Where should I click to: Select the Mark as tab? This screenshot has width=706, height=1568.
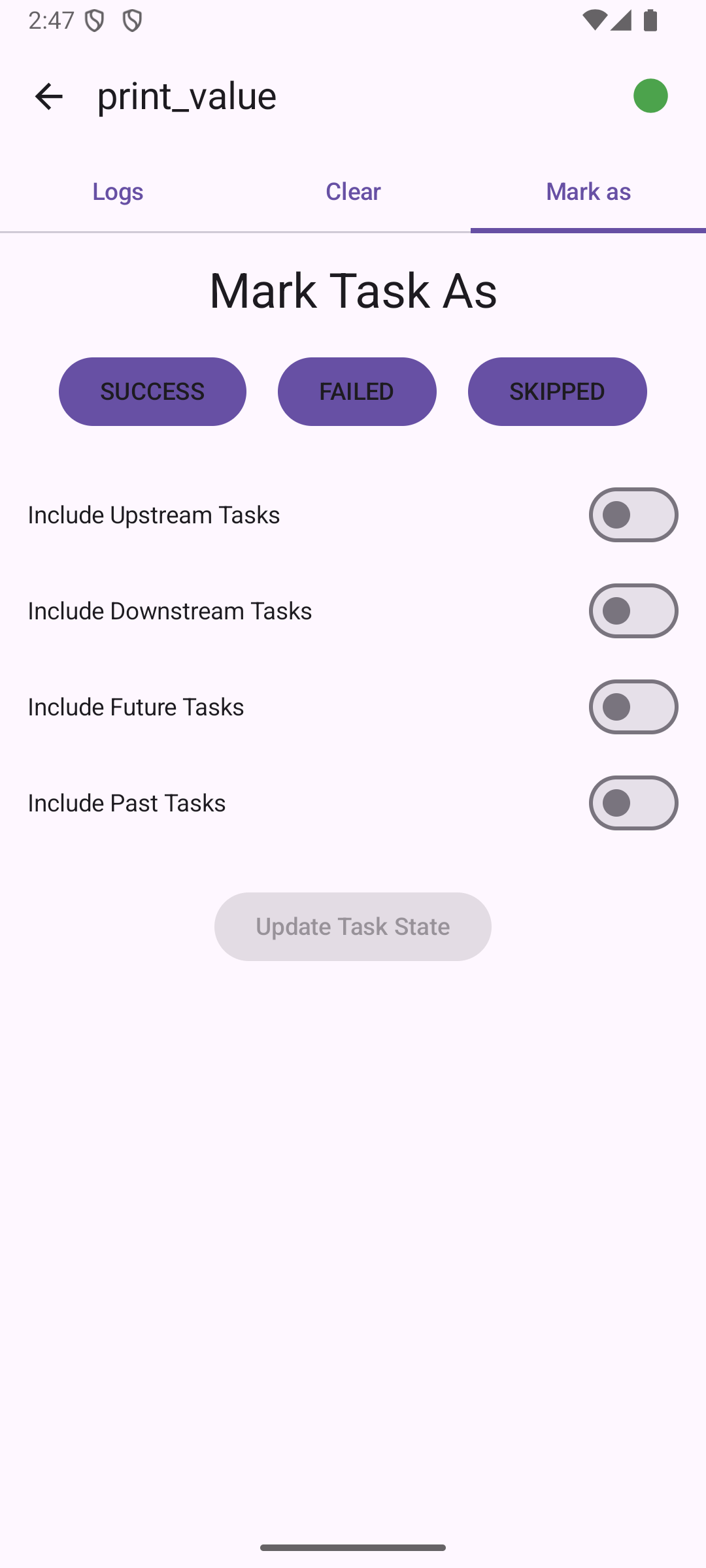click(588, 191)
